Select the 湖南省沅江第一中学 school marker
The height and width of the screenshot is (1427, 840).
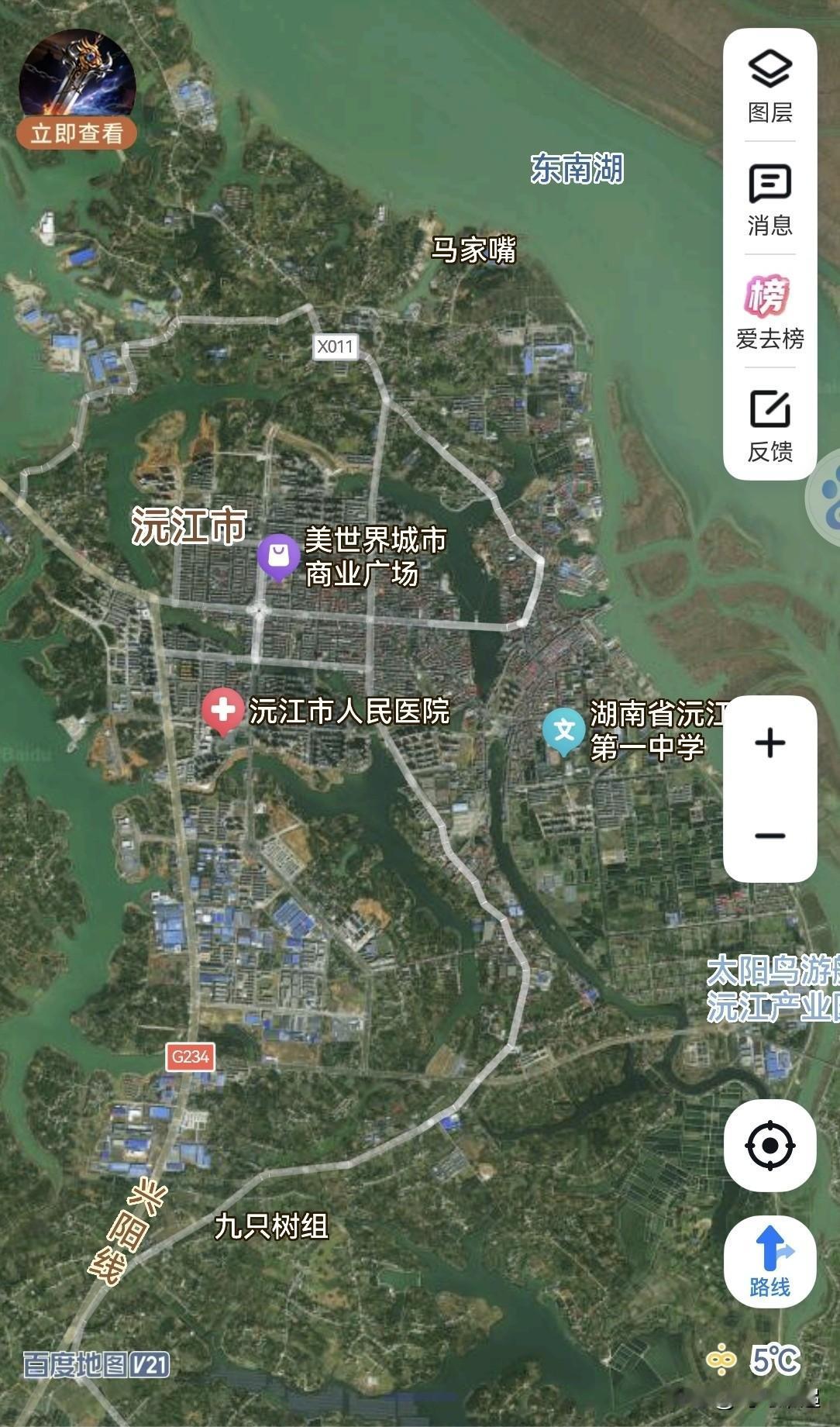564,731
